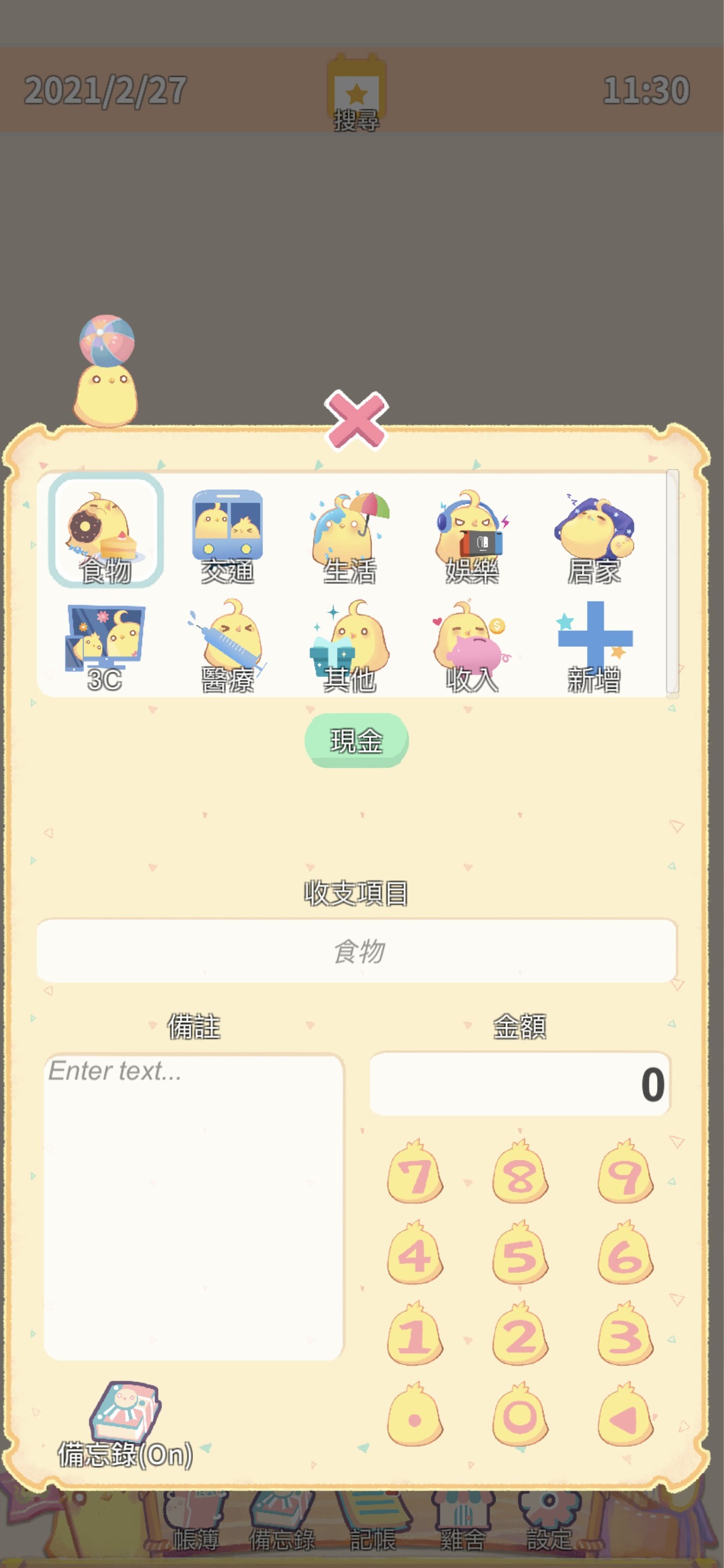This screenshot has width=724, height=1568.
Task: Select the 食物 category
Action: coord(106,531)
